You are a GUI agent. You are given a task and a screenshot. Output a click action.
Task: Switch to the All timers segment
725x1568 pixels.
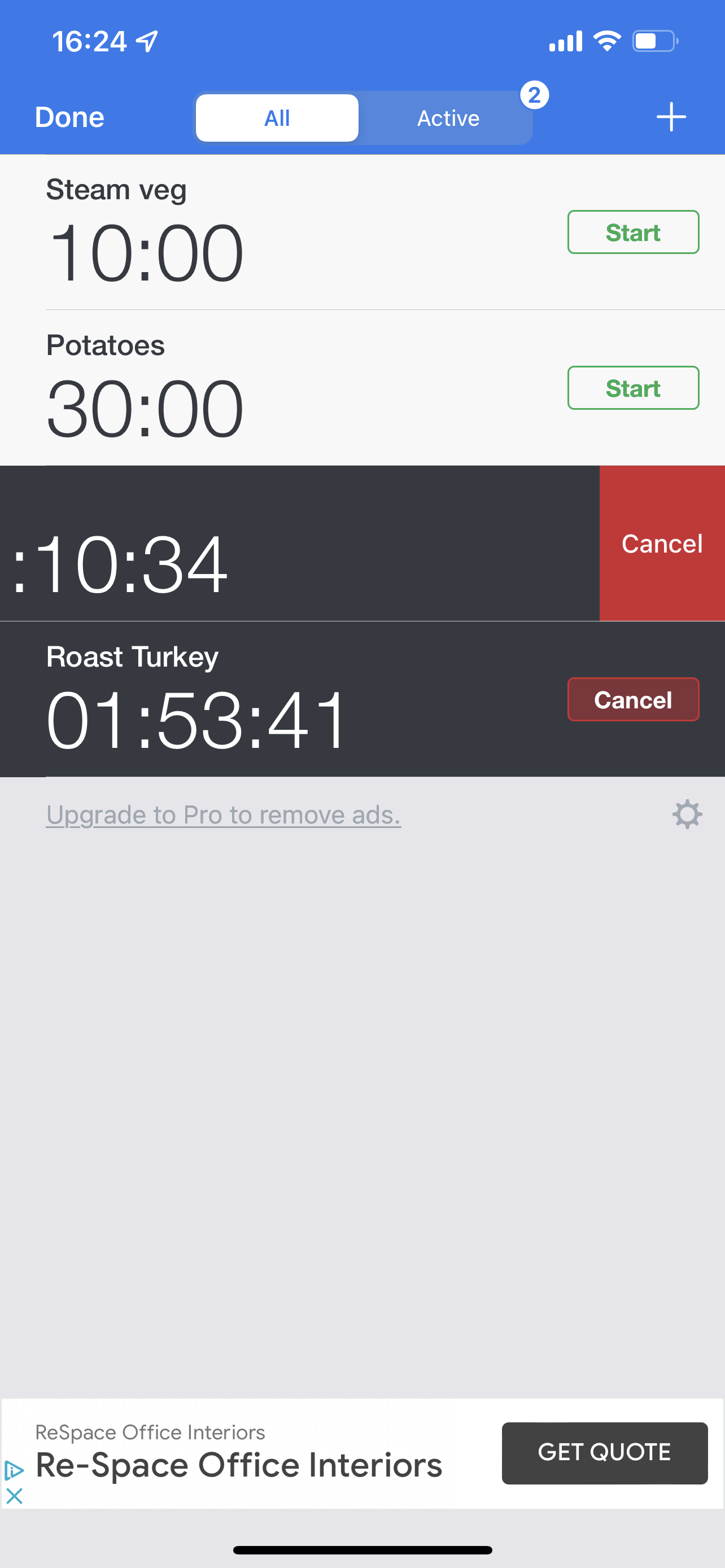tap(277, 118)
